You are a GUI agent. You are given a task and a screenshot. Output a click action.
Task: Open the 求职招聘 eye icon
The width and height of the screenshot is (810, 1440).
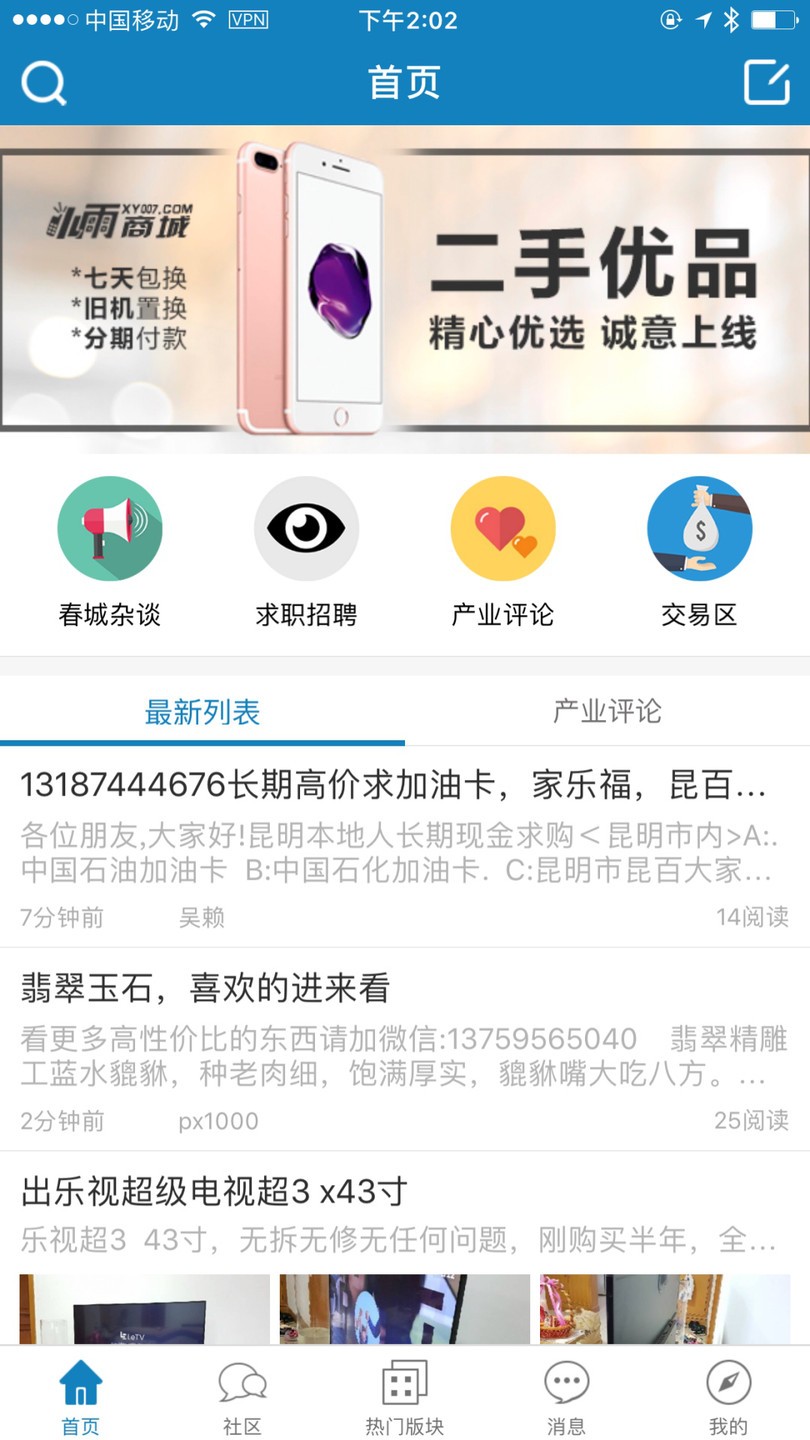point(307,528)
